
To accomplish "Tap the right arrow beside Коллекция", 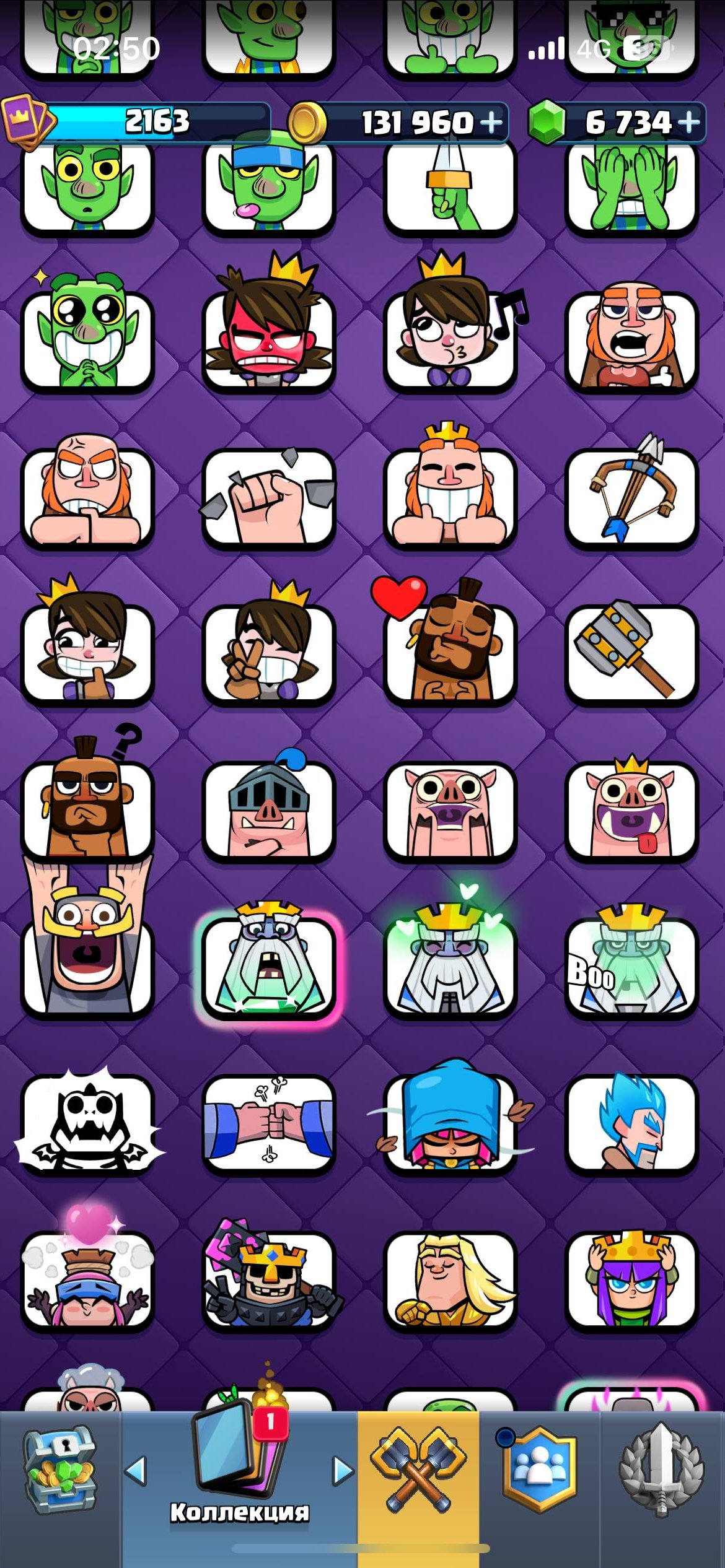I will [342, 1471].
